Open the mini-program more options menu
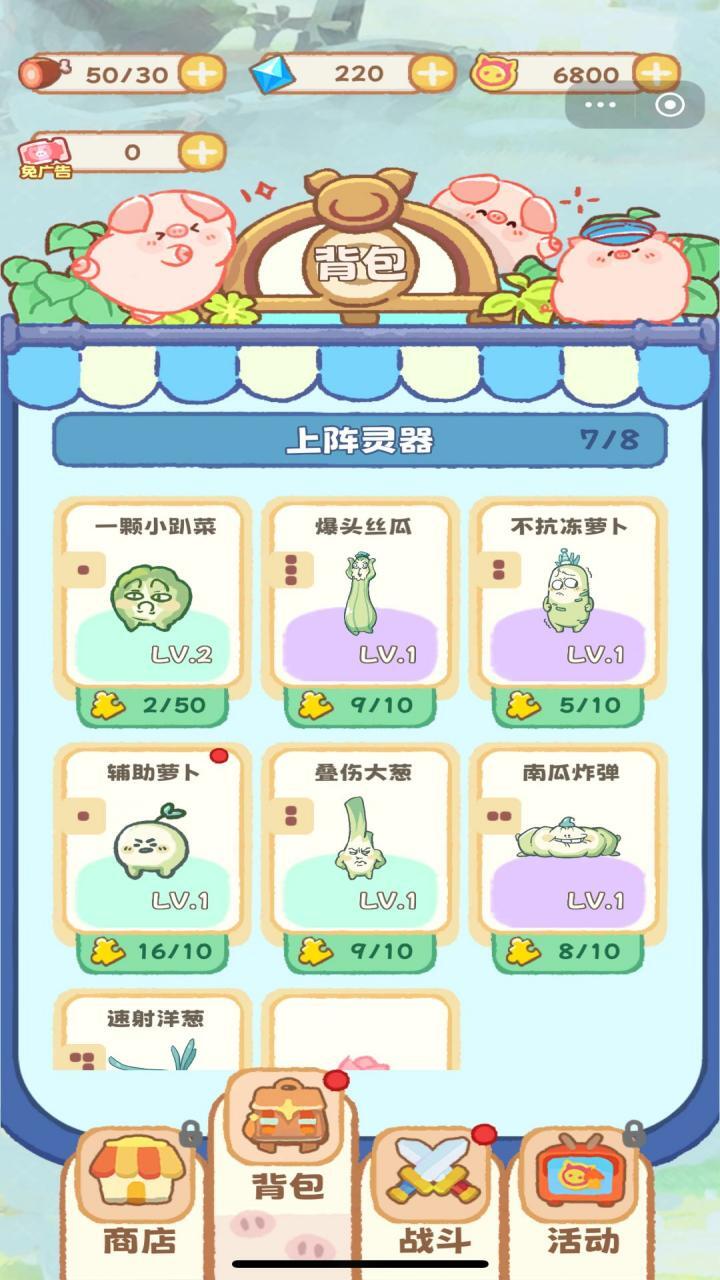The height and width of the screenshot is (1280, 720). click(x=600, y=105)
